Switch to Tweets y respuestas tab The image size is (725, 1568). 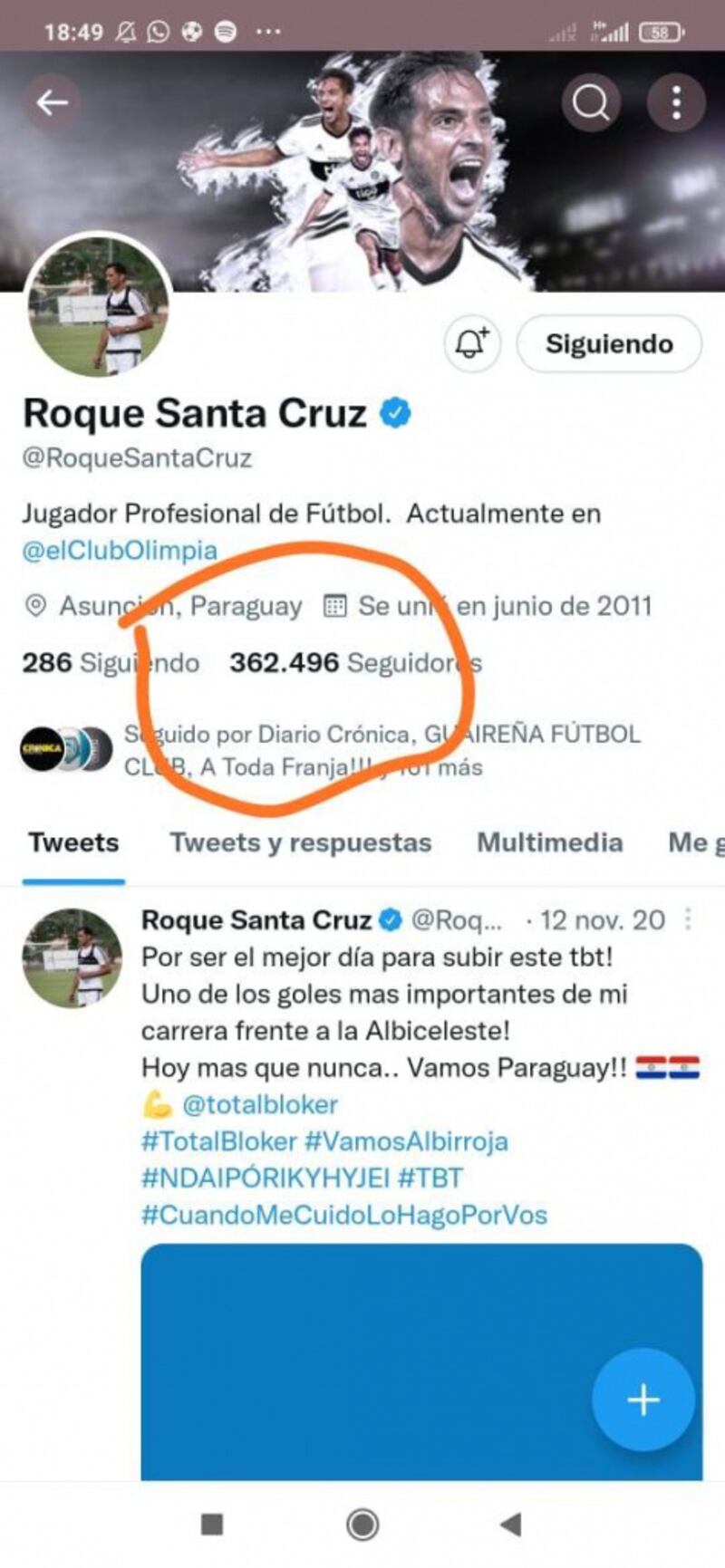300,842
